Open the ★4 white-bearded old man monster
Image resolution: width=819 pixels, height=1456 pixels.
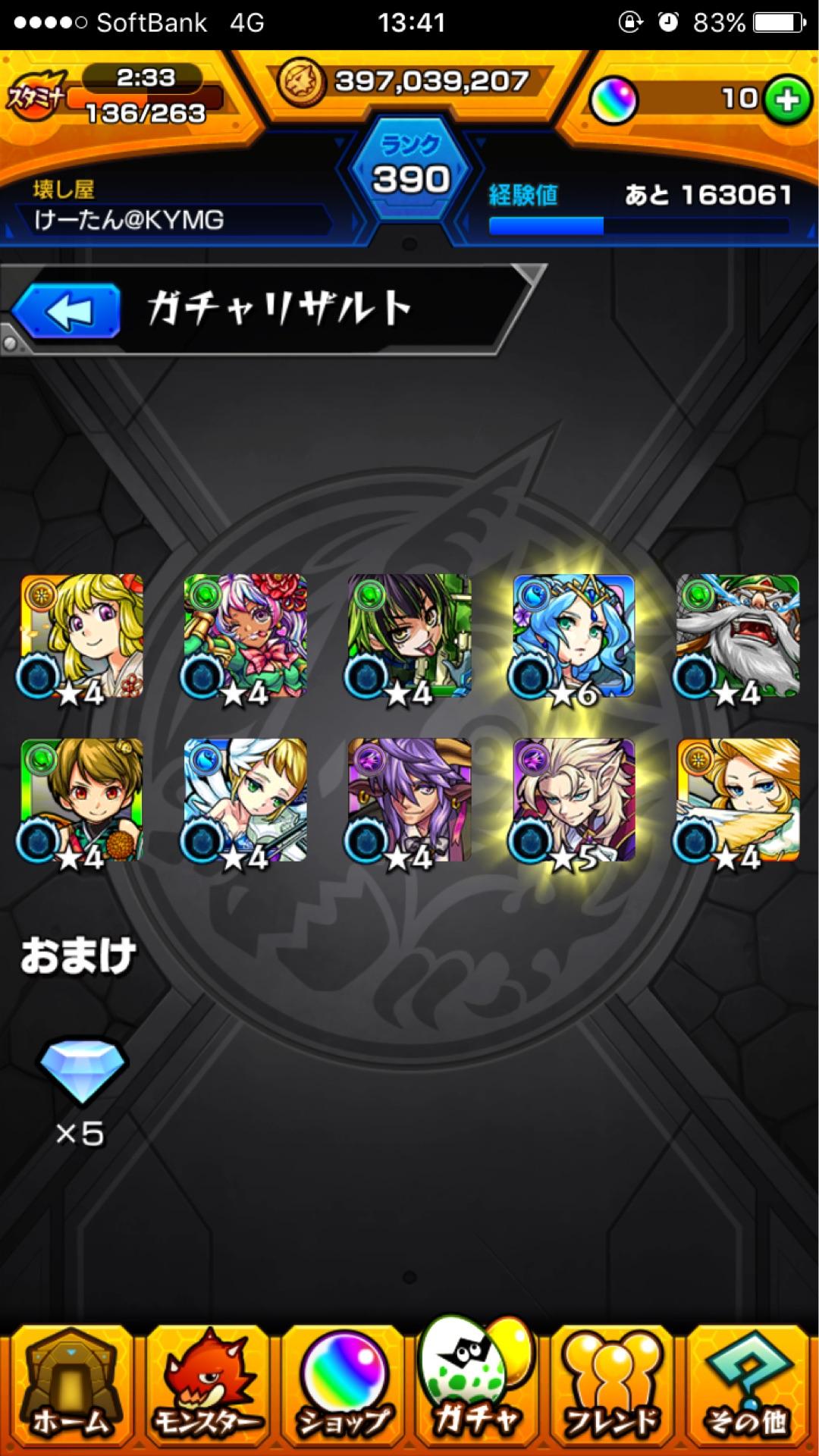737,637
